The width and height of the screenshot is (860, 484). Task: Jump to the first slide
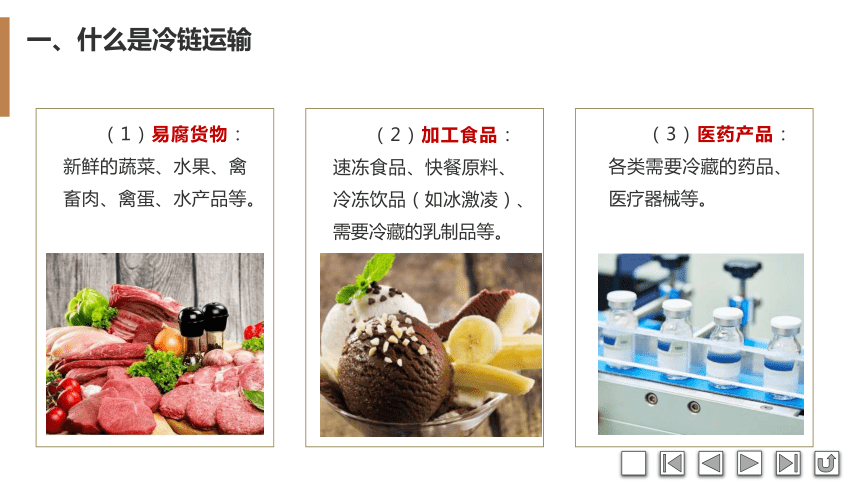(x=672, y=463)
